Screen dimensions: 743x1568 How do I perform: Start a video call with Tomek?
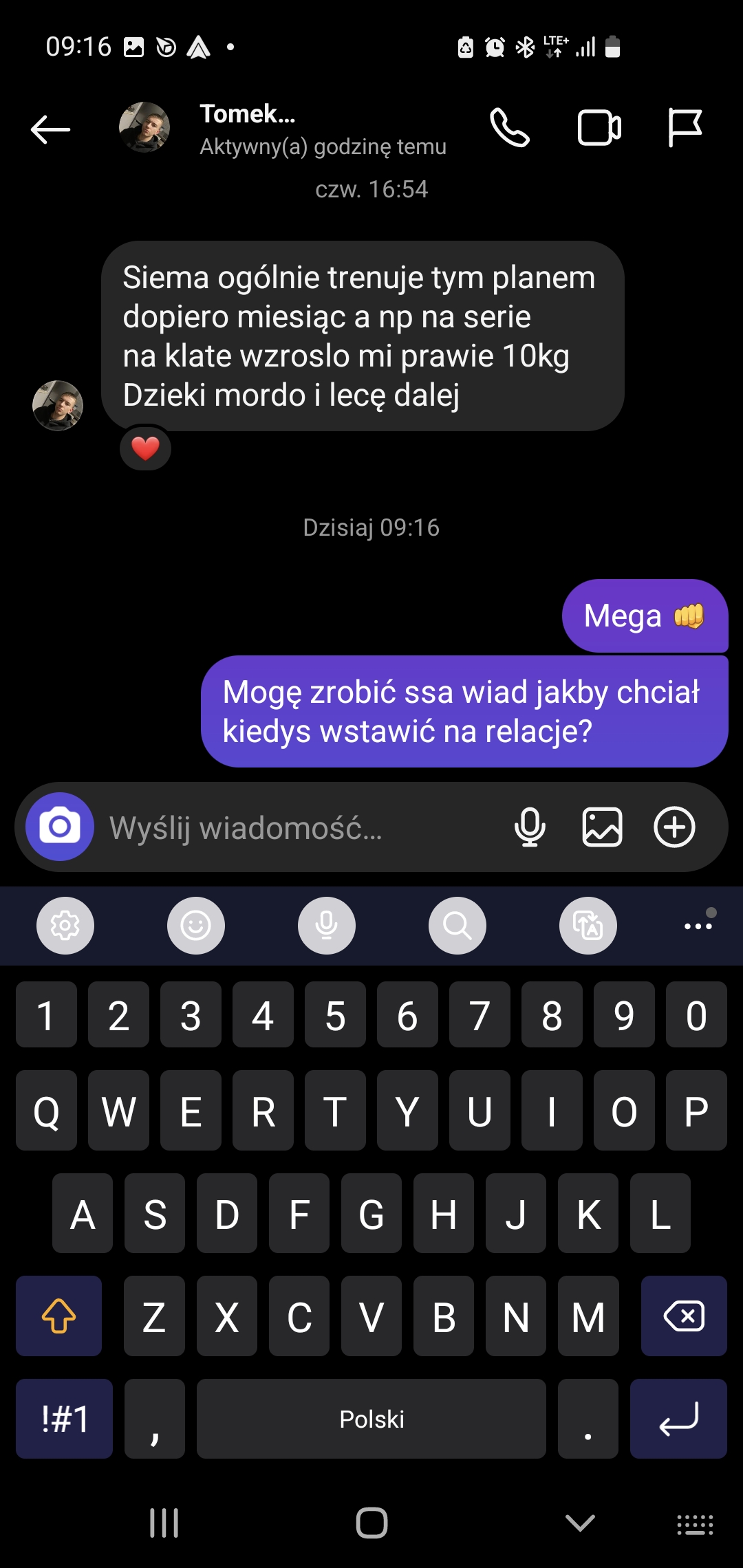tap(599, 128)
